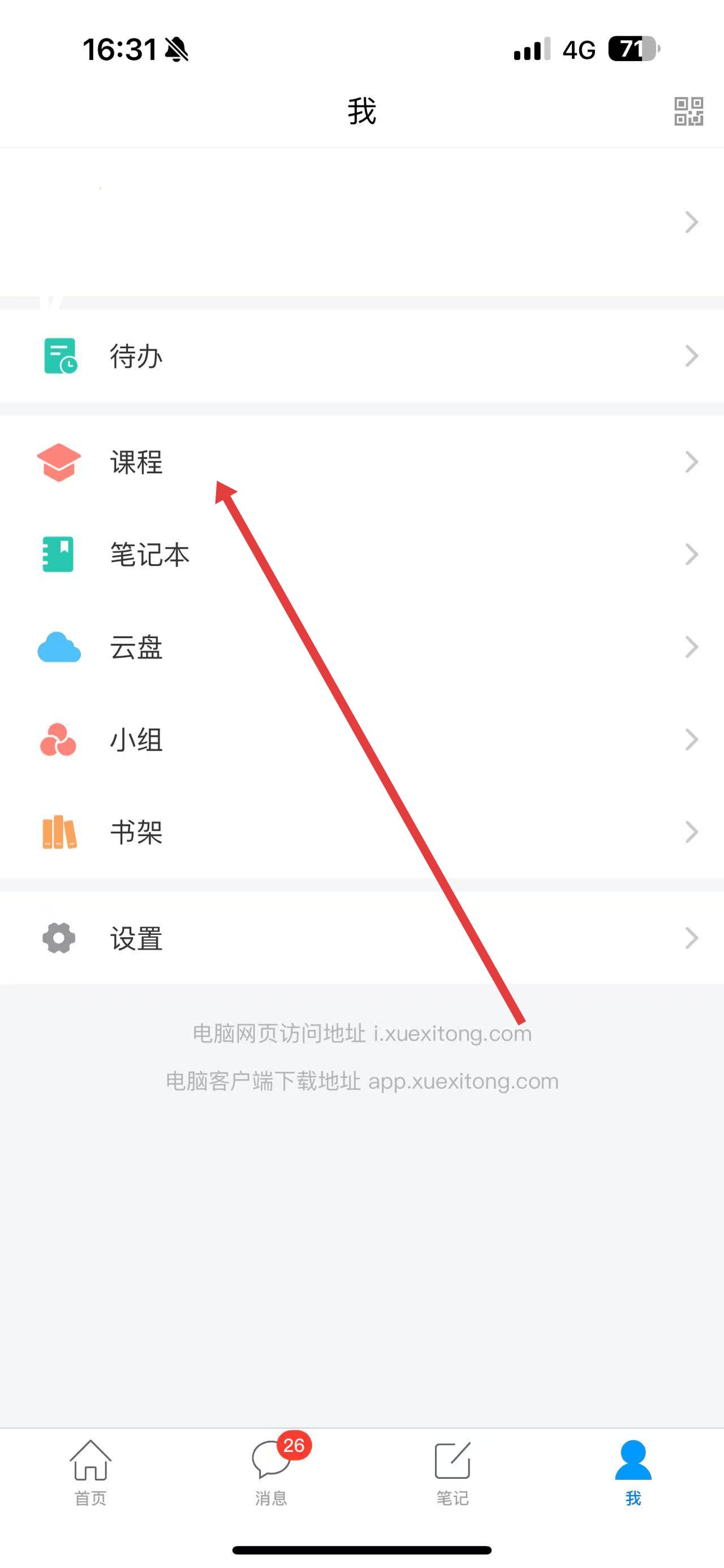Switch to the 笔记 notes tab

pyautogui.click(x=452, y=1472)
